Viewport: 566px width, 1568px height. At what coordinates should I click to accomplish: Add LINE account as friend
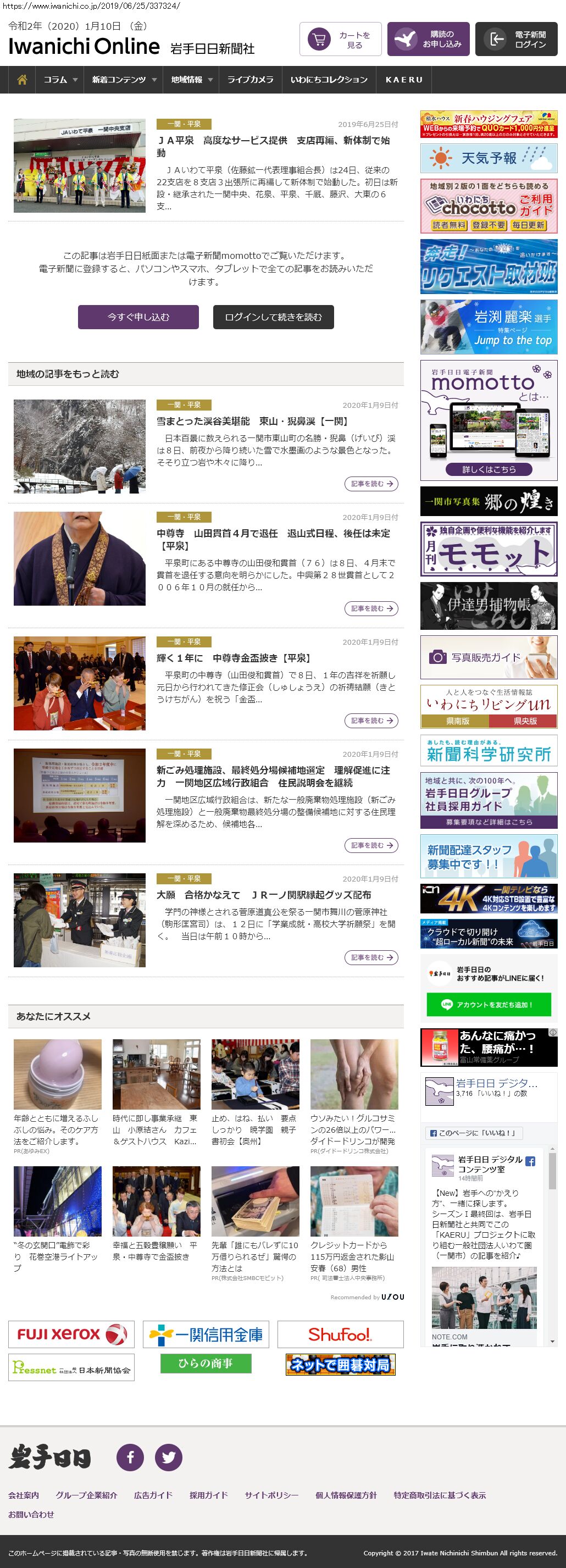pyautogui.click(x=489, y=1004)
